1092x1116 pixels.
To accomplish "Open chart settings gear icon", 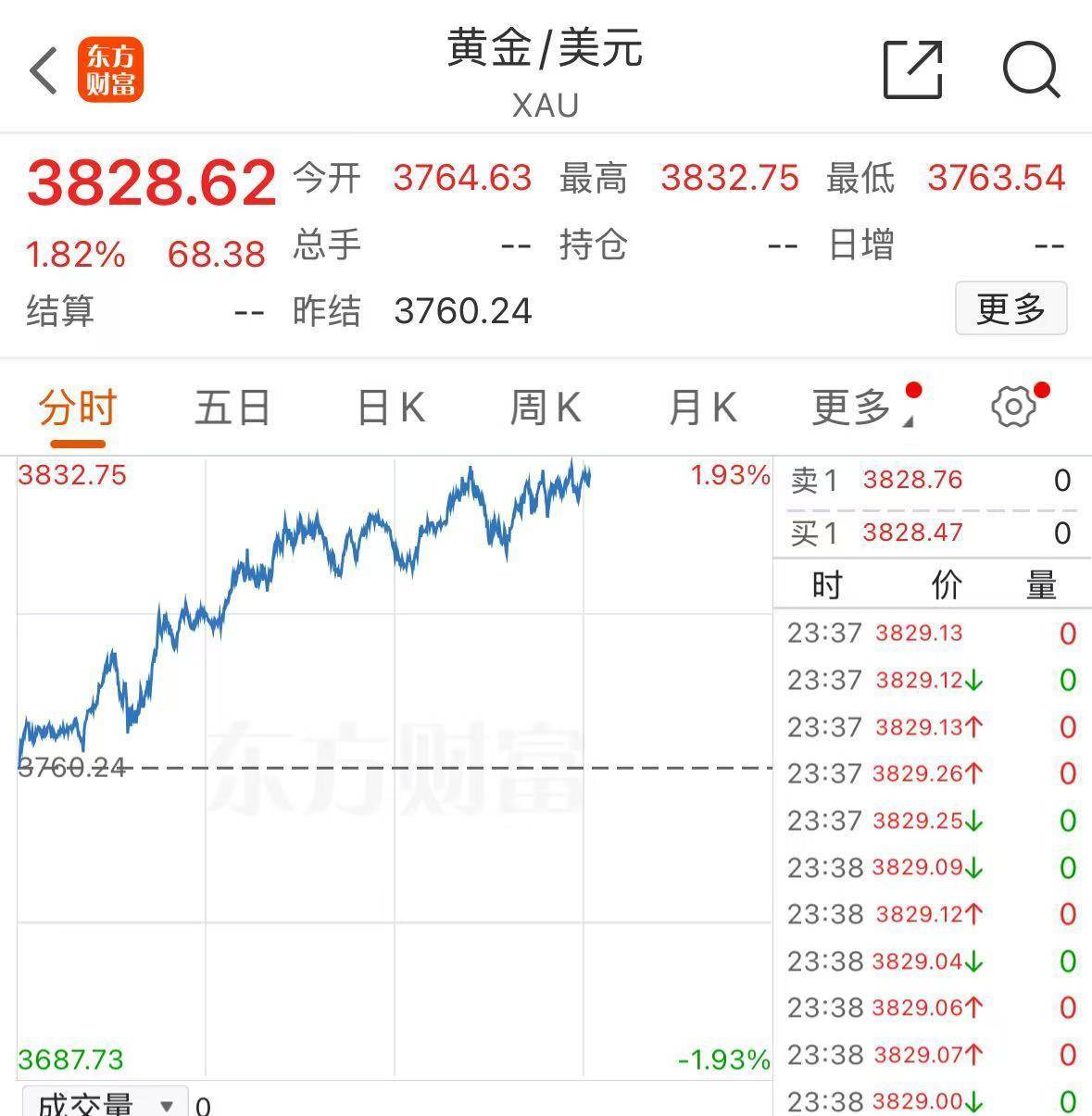I will tap(1012, 408).
